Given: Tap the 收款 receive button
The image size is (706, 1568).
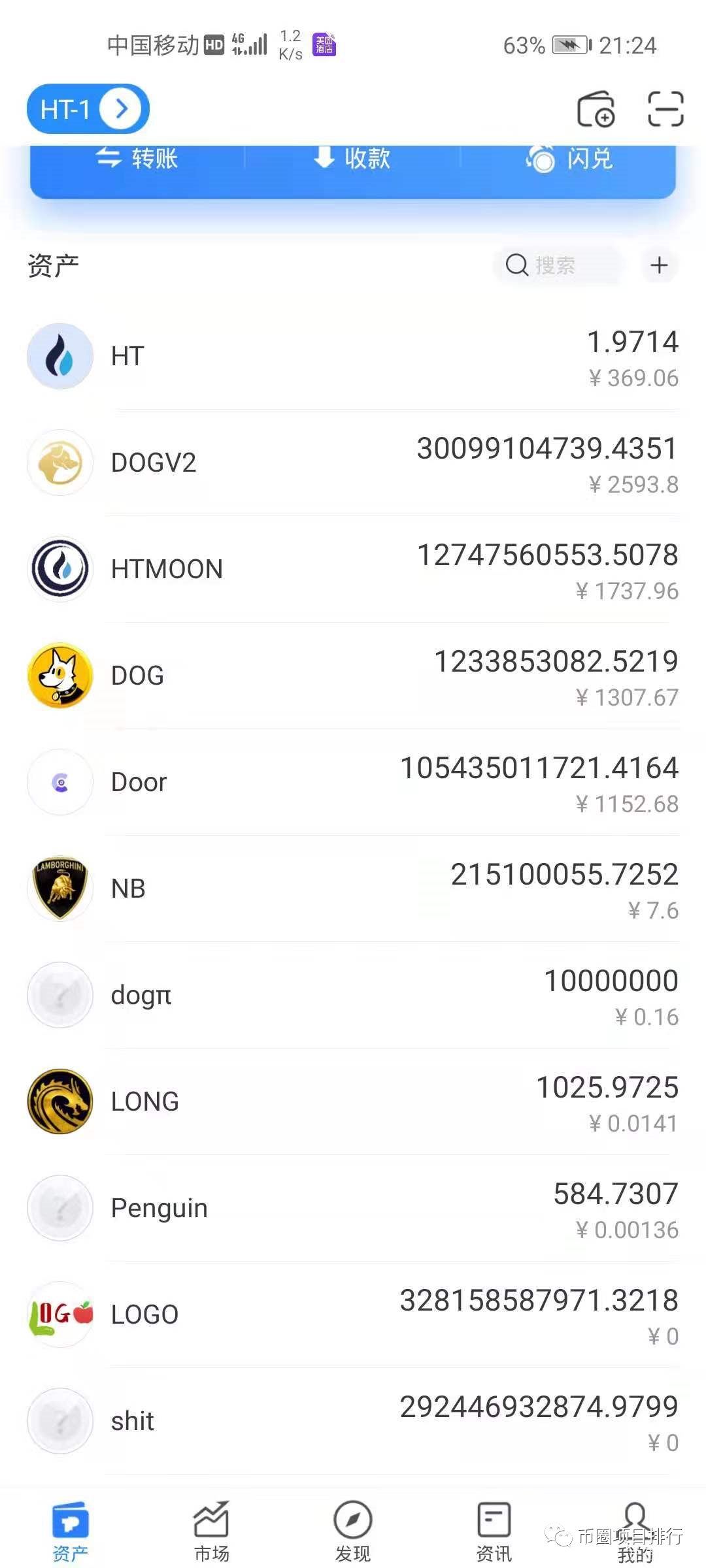Looking at the screenshot, I should [x=352, y=159].
